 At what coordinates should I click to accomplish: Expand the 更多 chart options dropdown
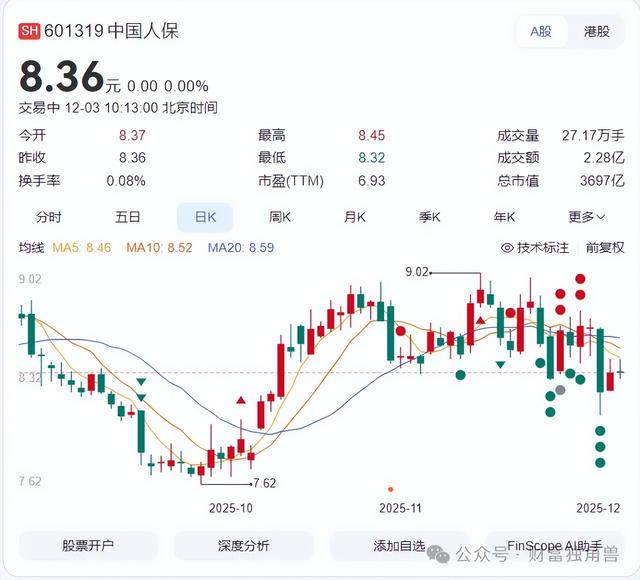586,217
